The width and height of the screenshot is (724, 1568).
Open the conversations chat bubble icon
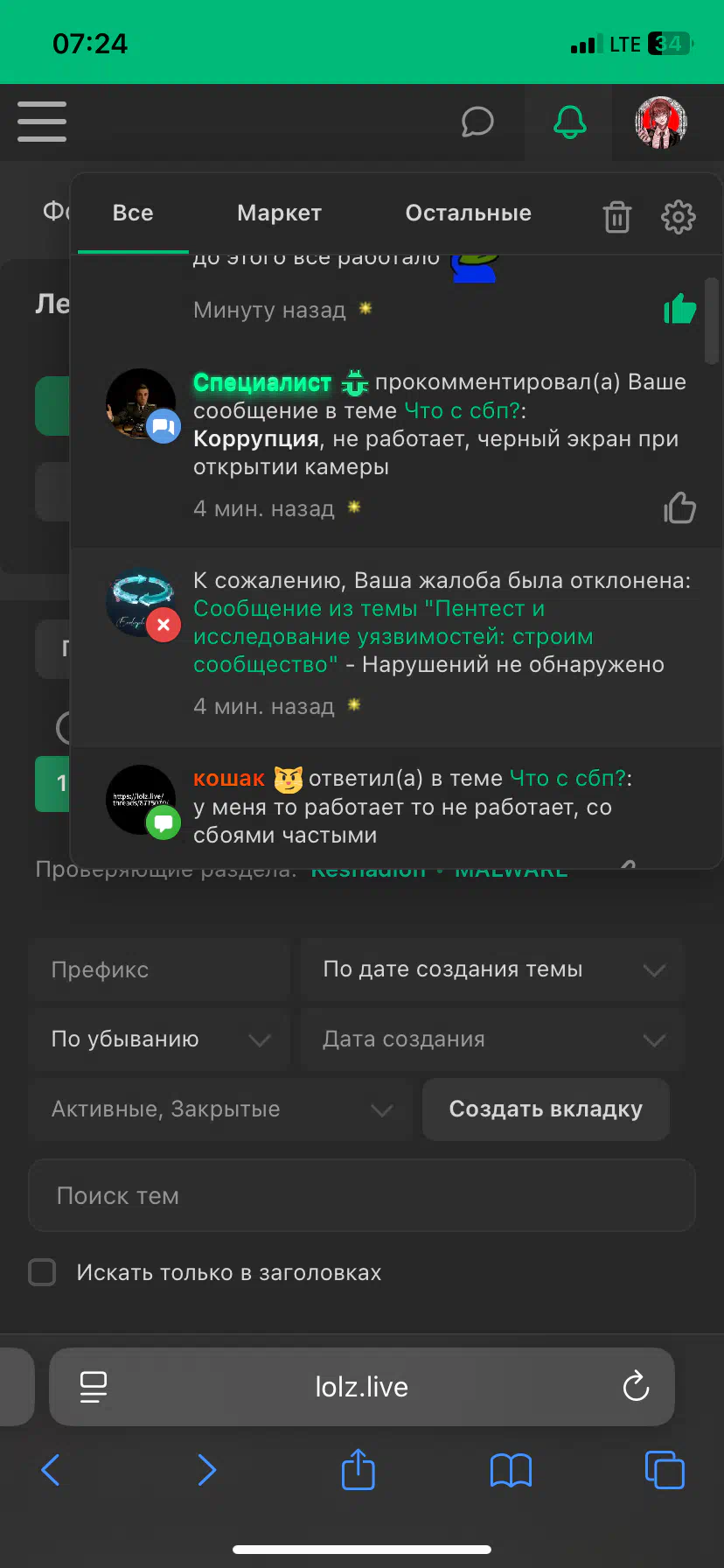tap(477, 122)
